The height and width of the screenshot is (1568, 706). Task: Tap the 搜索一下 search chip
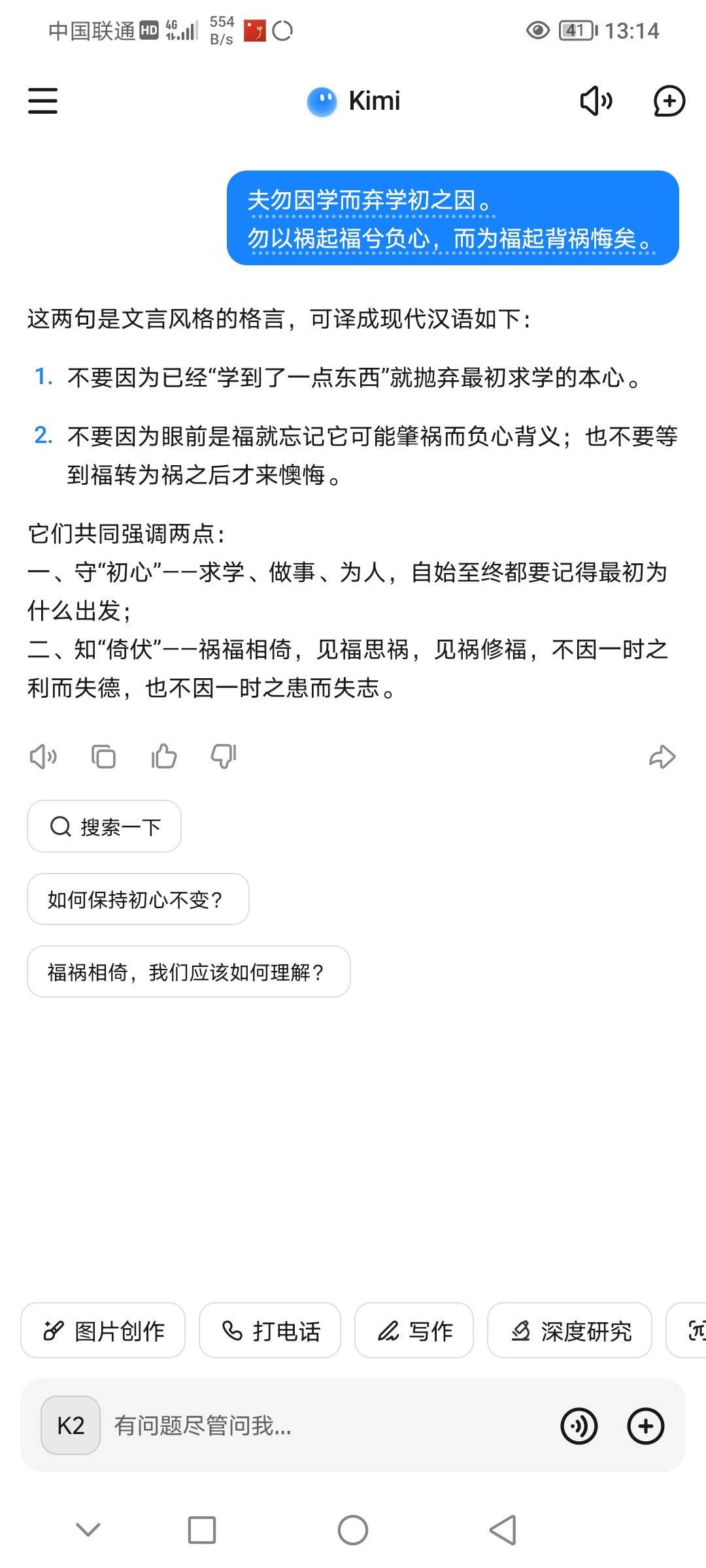pos(105,826)
